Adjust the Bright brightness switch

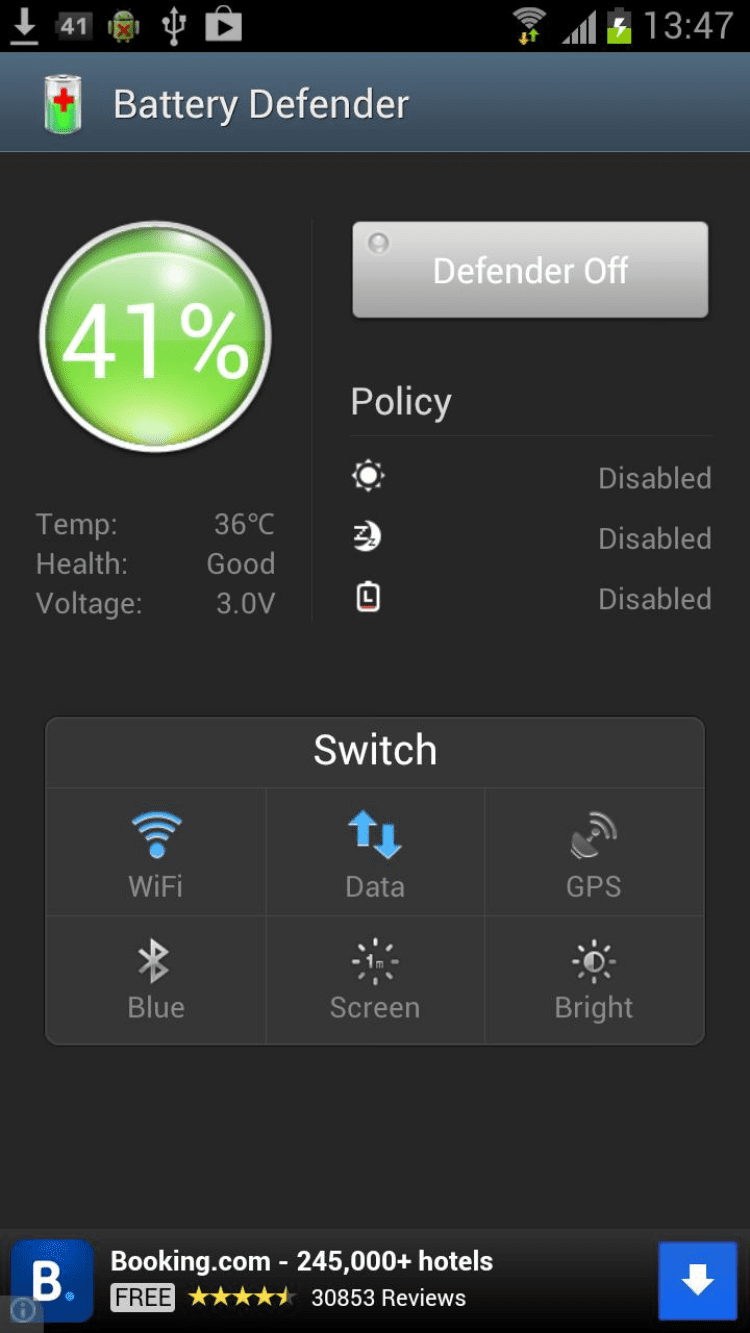point(594,980)
